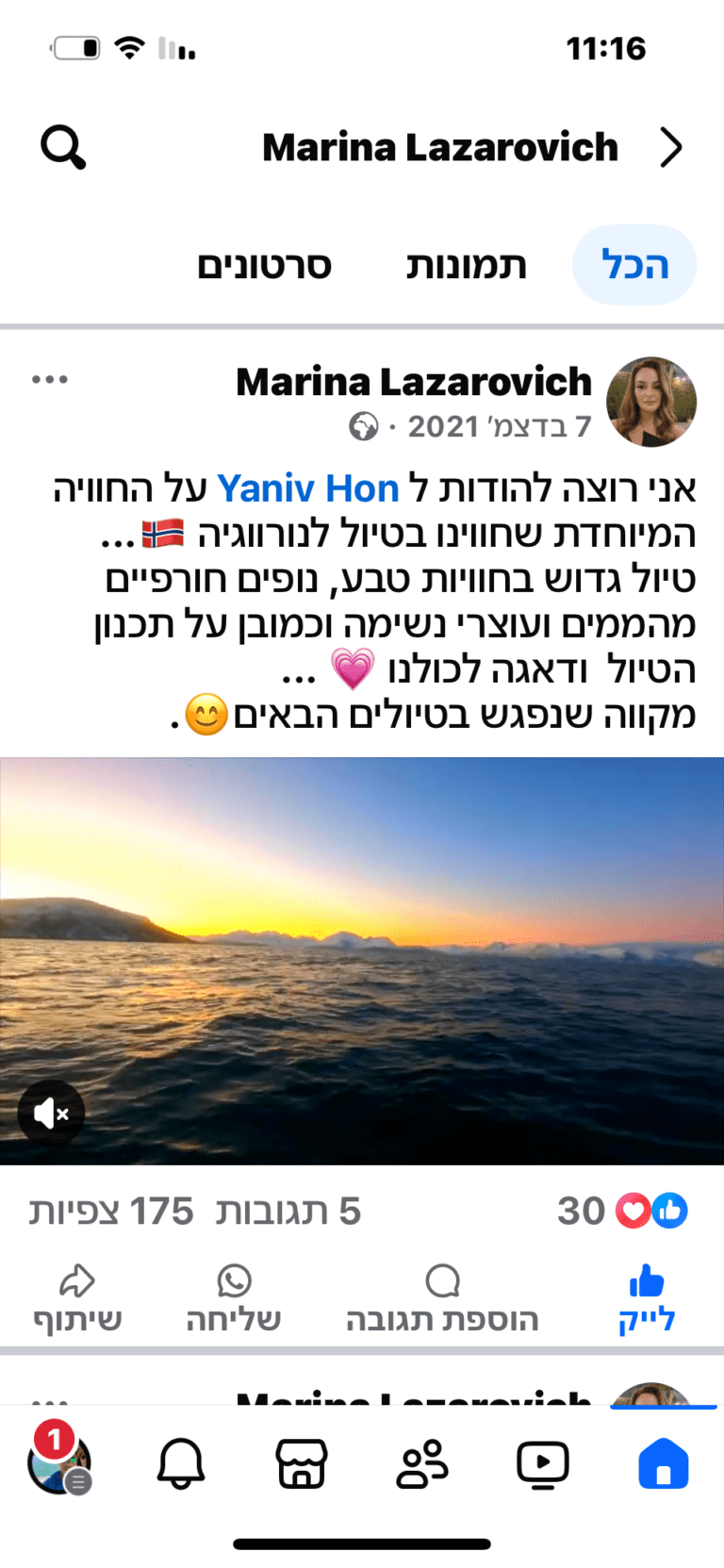The width and height of the screenshot is (724, 1568).
Task: Send the post via WhatsApp שליחה
Action: [x=234, y=1298]
